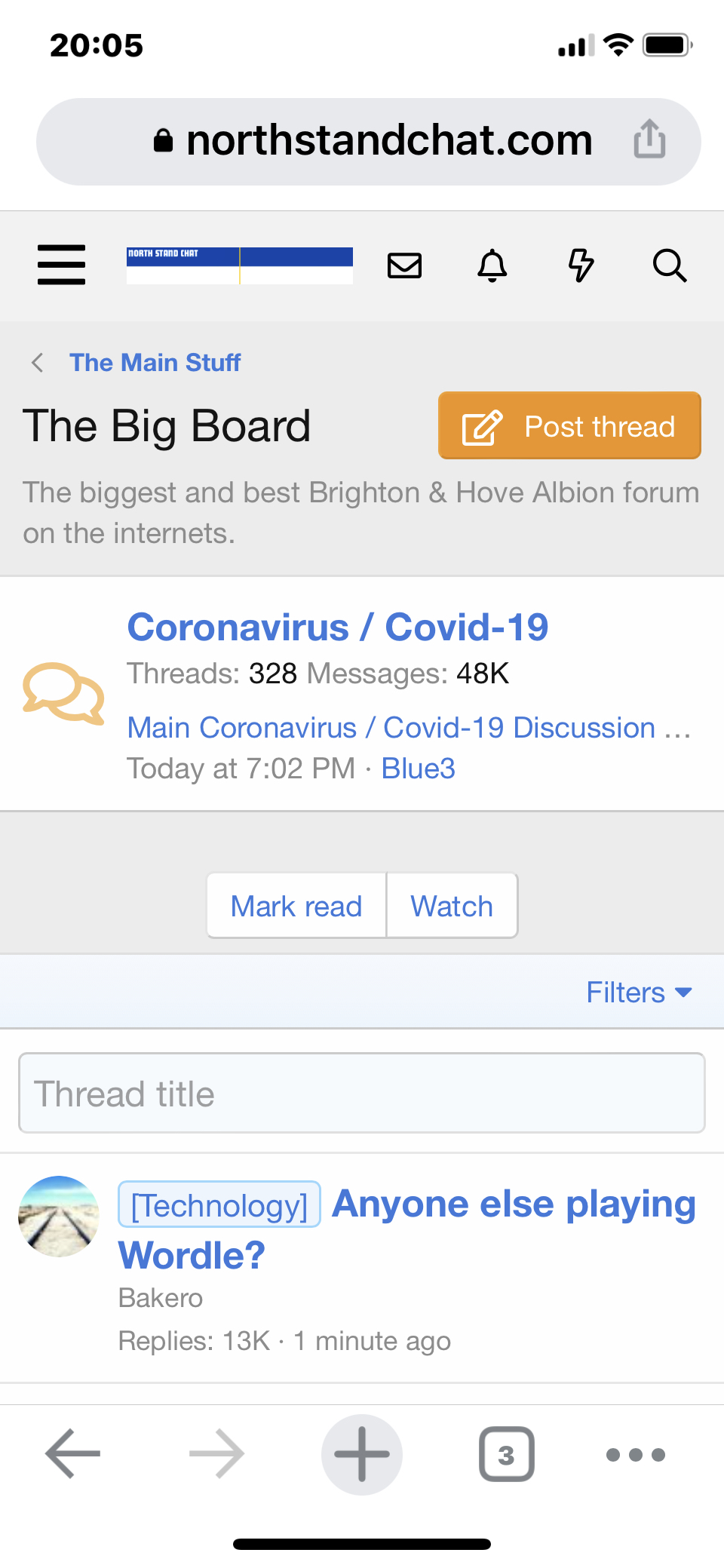Open a new browser tab

click(362, 1454)
